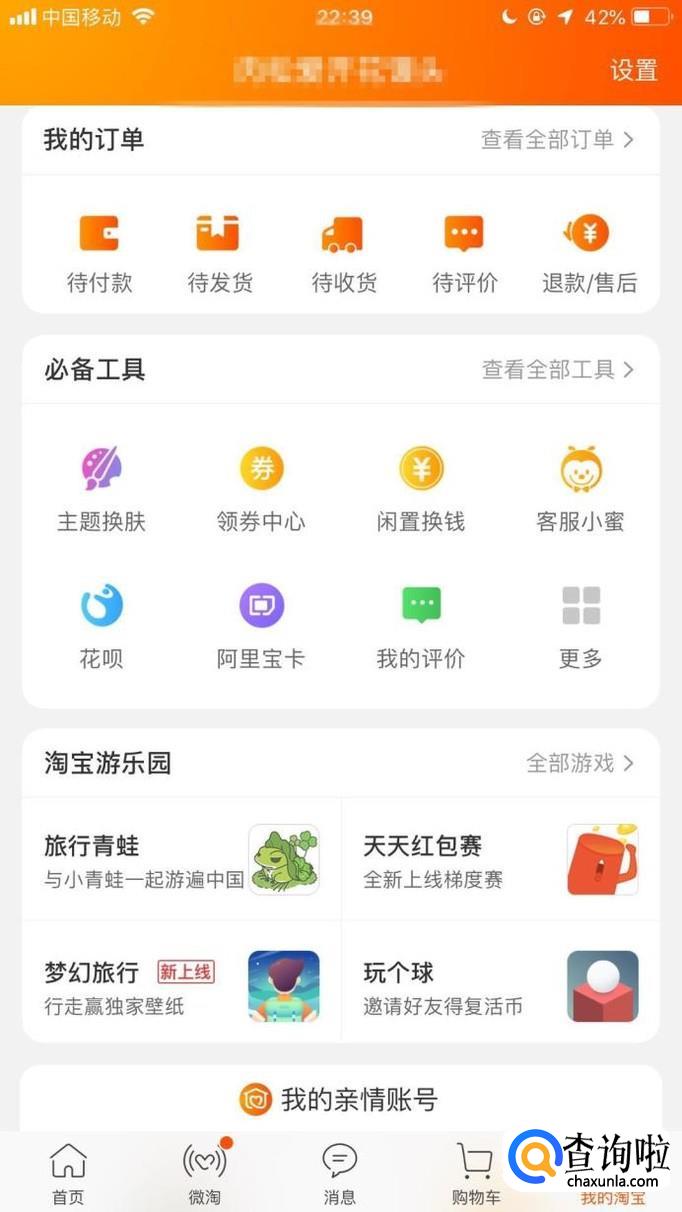
Task: Open the 天天红包赛 game
Action: pos(500,860)
